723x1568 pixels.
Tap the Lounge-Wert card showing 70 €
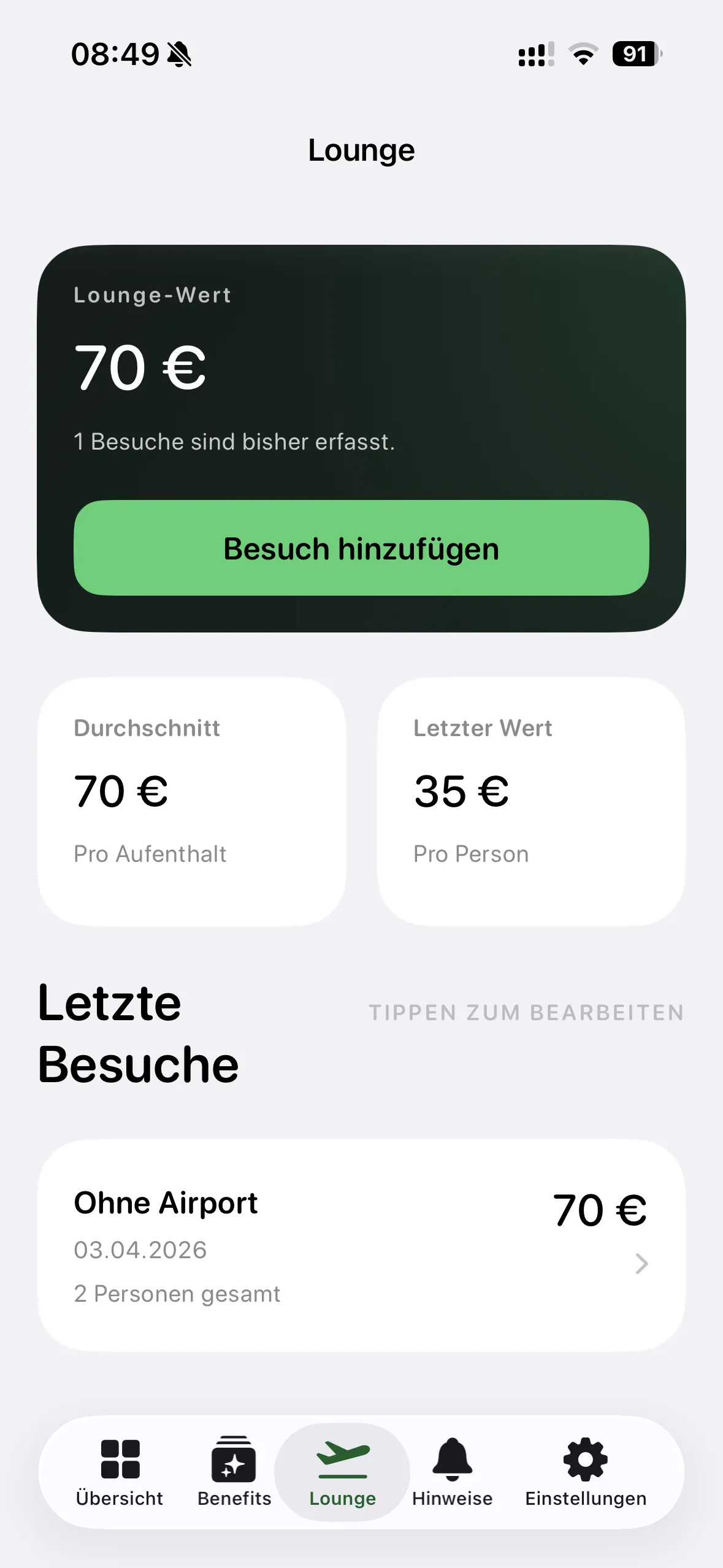361,368
